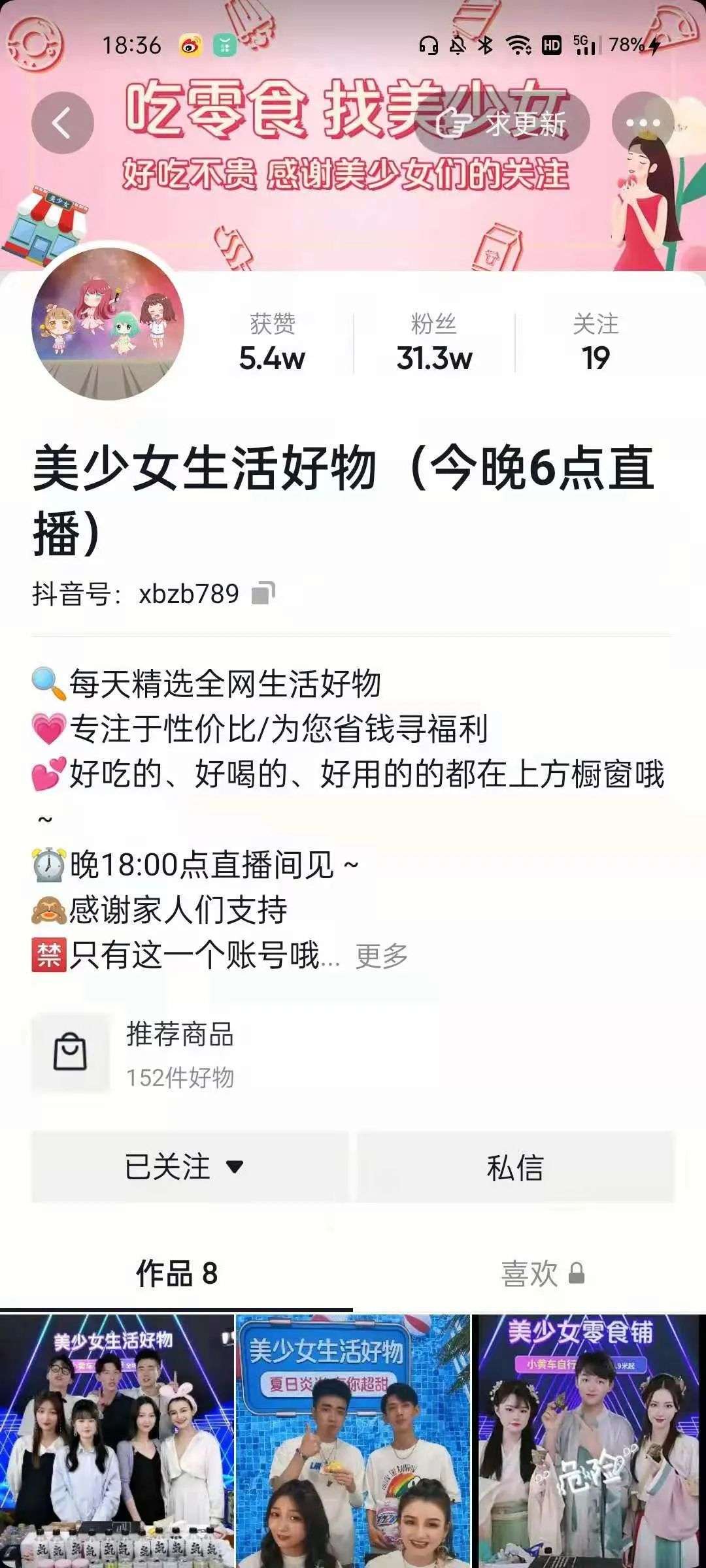Go back using the arrow icon

pyautogui.click(x=63, y=123)
